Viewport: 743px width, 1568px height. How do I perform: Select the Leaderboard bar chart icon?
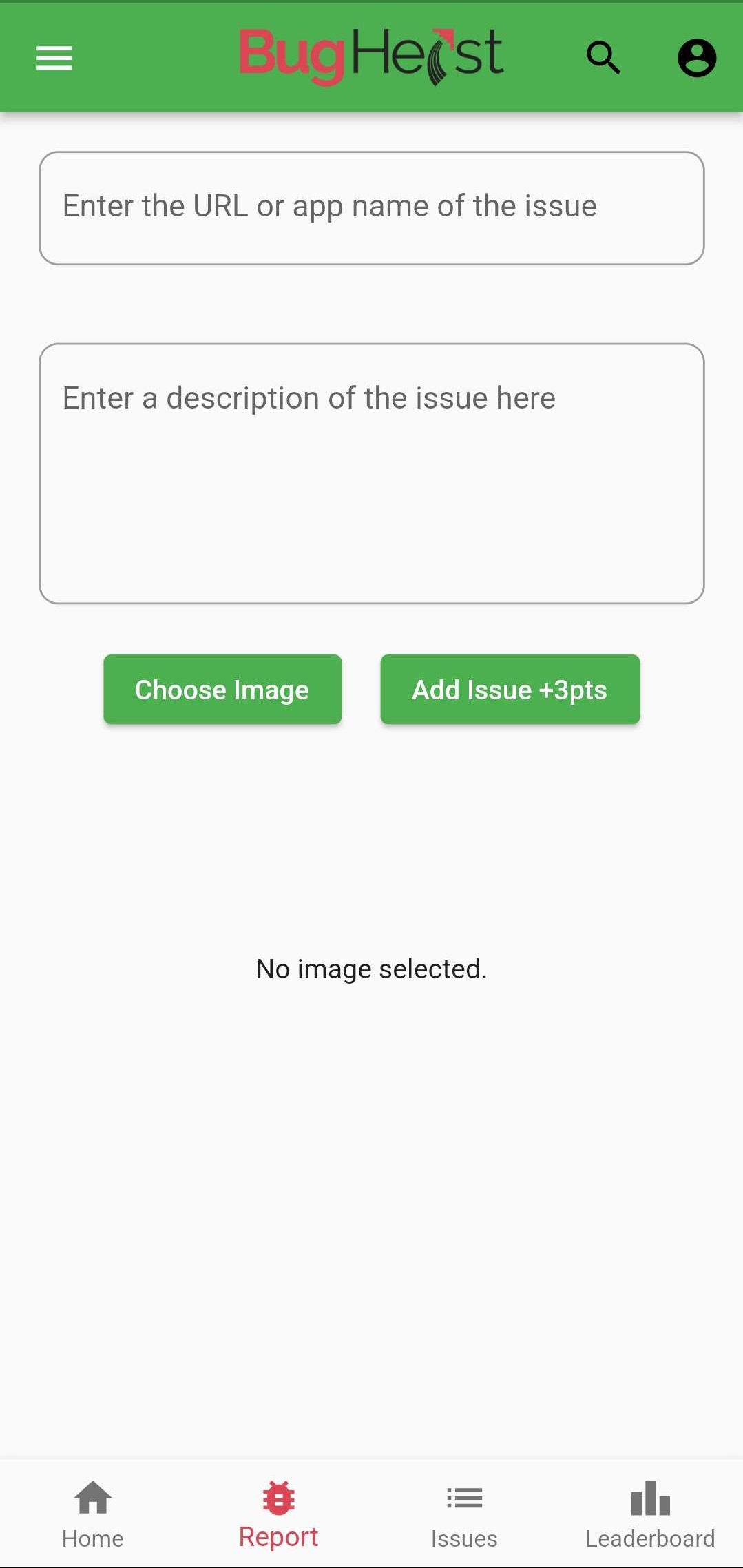649,1496
